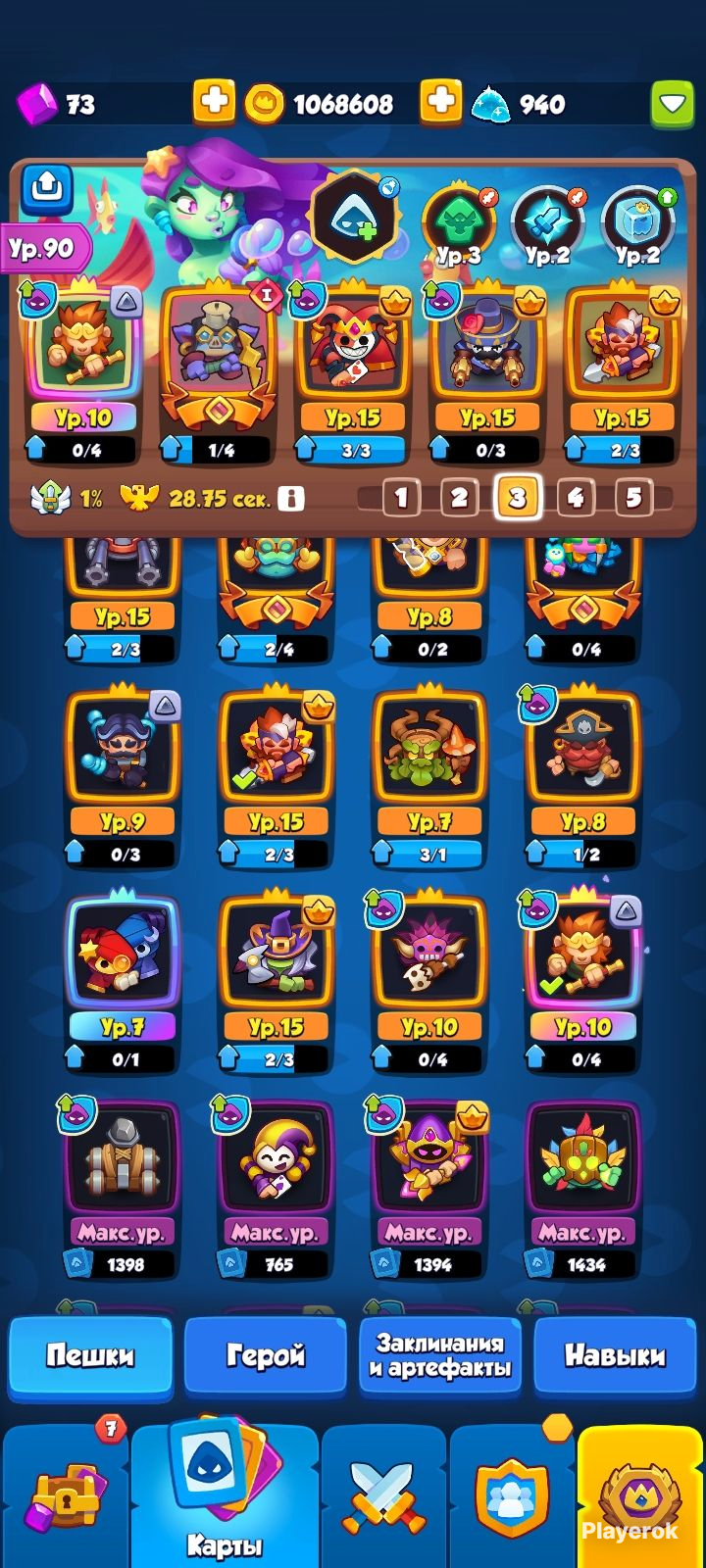Open the Навыки section

point(615,1356)
